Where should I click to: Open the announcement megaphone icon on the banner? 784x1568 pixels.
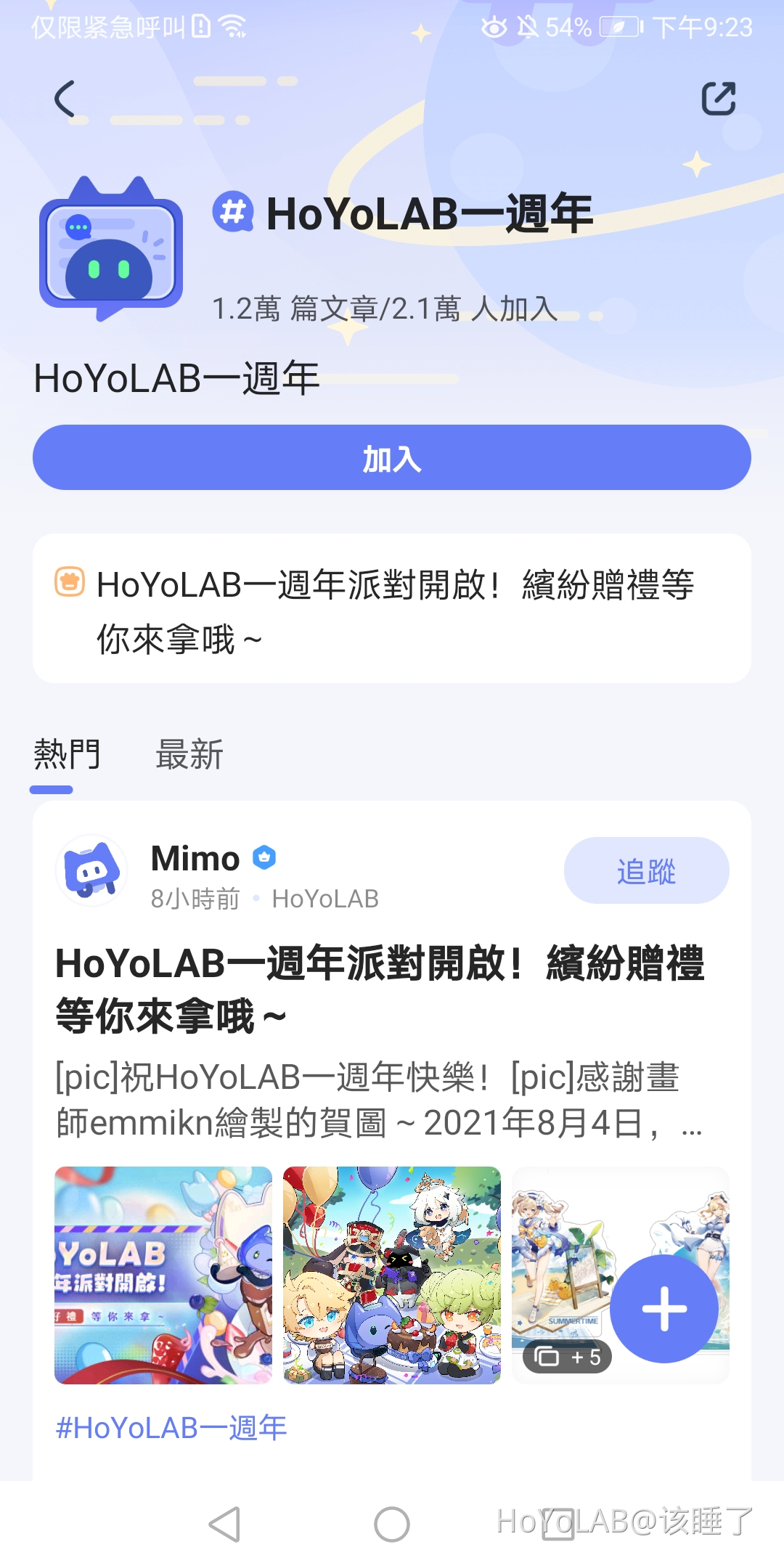click(x=70, y=583)
